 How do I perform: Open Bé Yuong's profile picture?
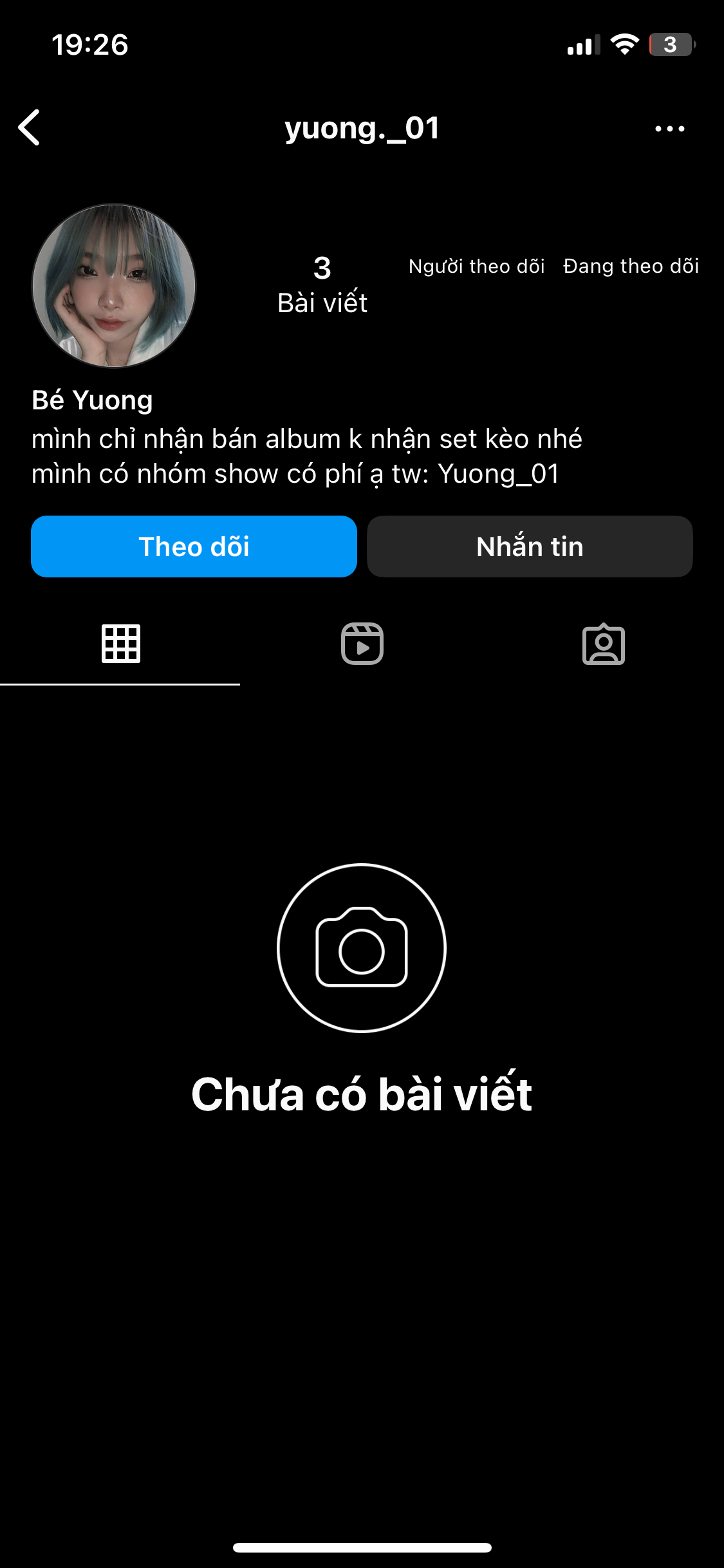(114, 286)
